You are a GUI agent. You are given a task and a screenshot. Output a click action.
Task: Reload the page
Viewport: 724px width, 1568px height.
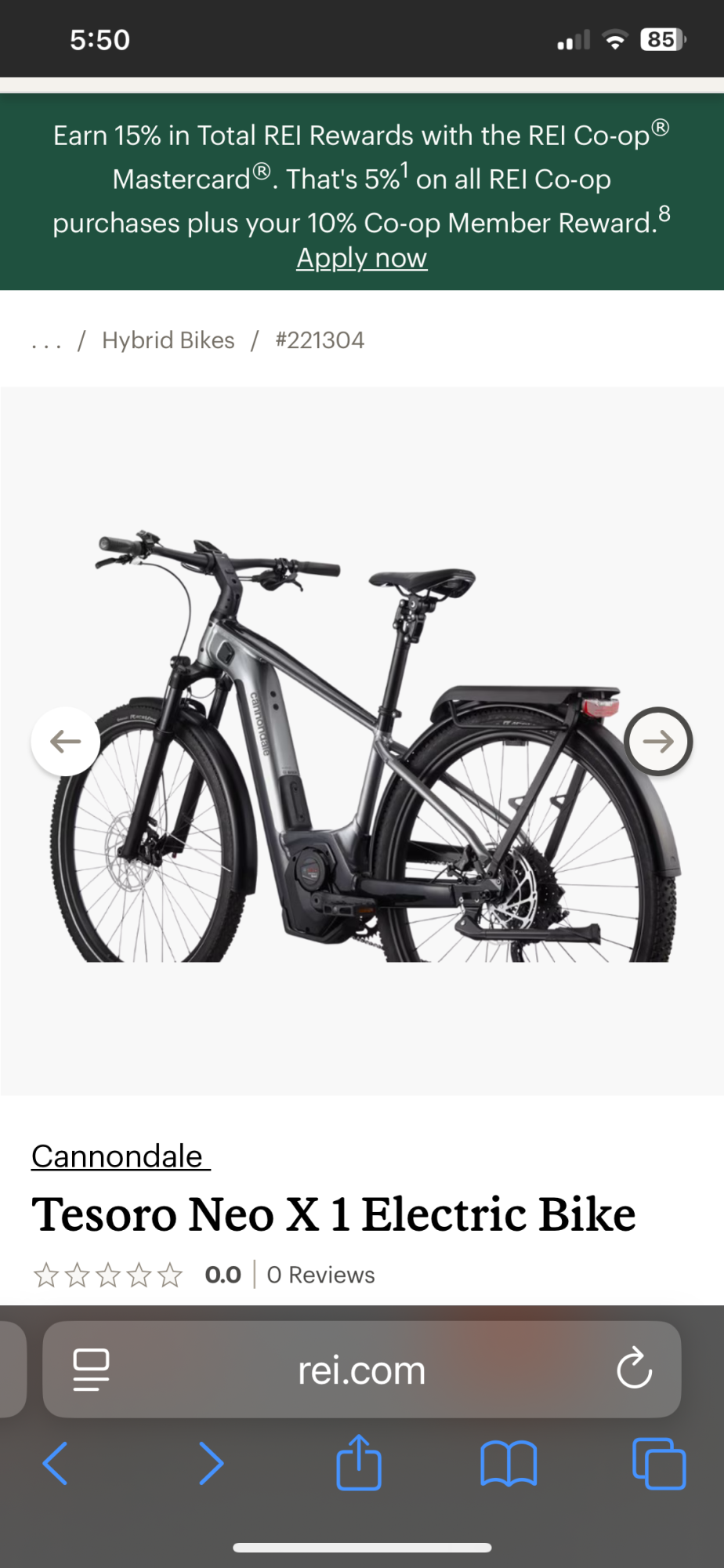pos(634,1369)
